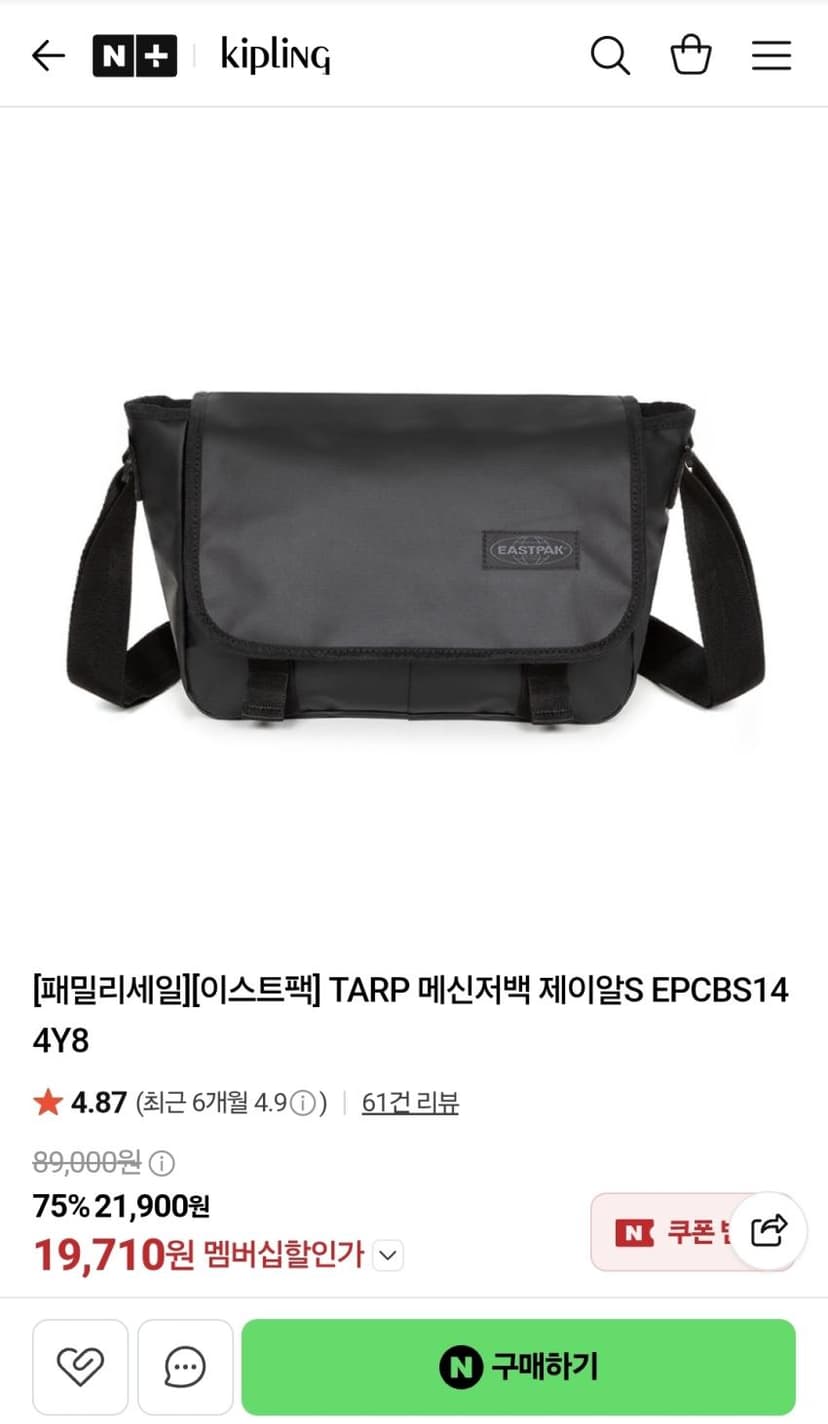Tap 구매하기 to buy
828x1424 pixels.
pos(518,1366)
